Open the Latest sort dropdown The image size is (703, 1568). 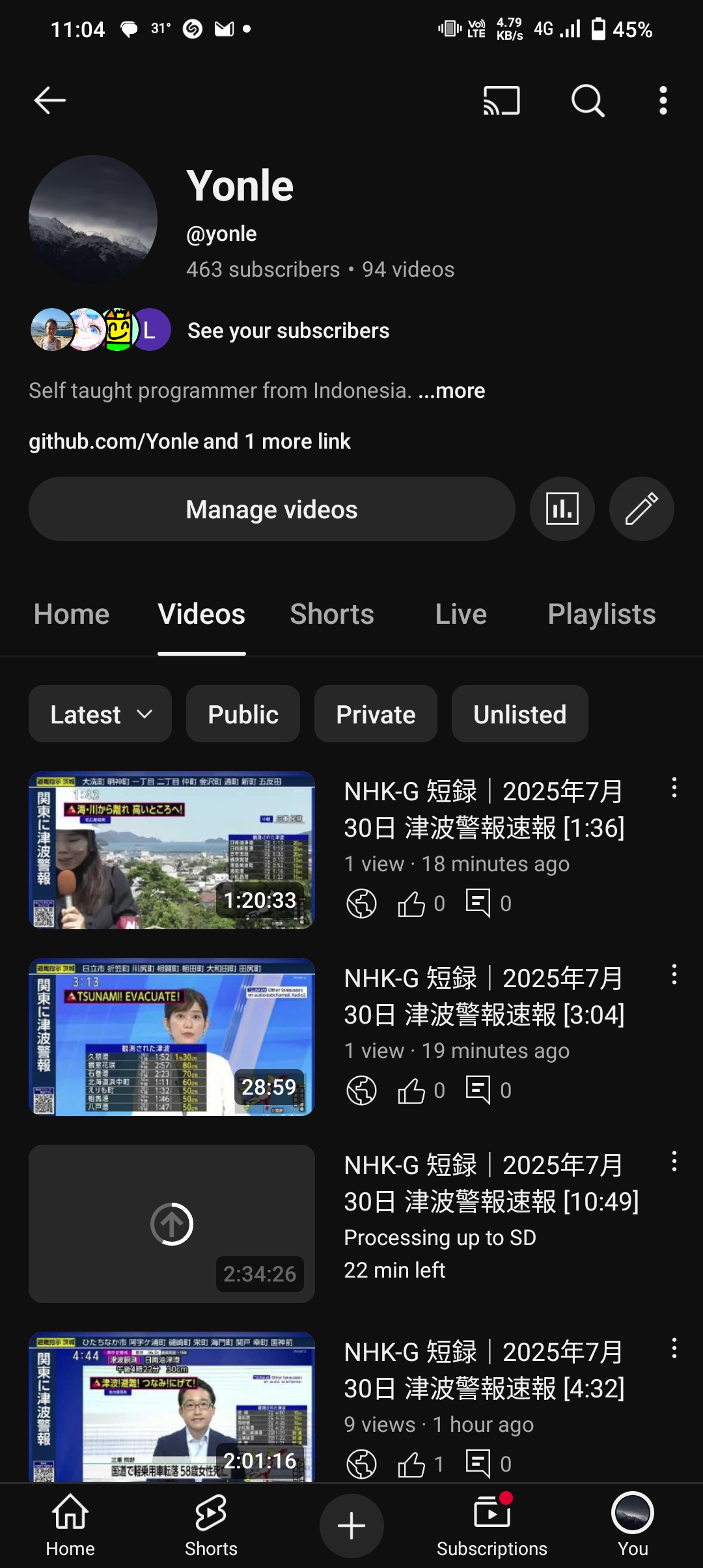click(x=100, y=714)
